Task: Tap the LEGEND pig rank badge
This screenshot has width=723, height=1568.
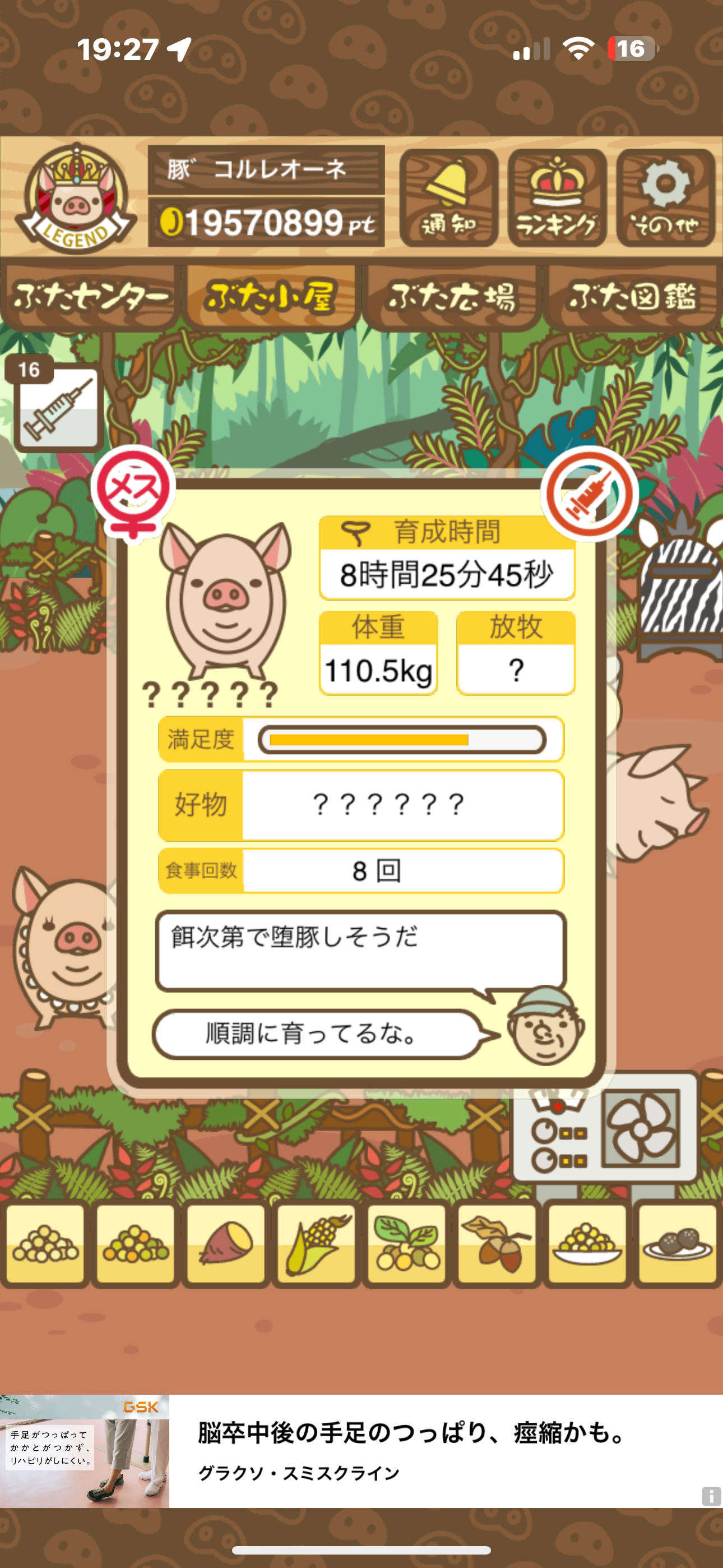Action: click(76, 199)
